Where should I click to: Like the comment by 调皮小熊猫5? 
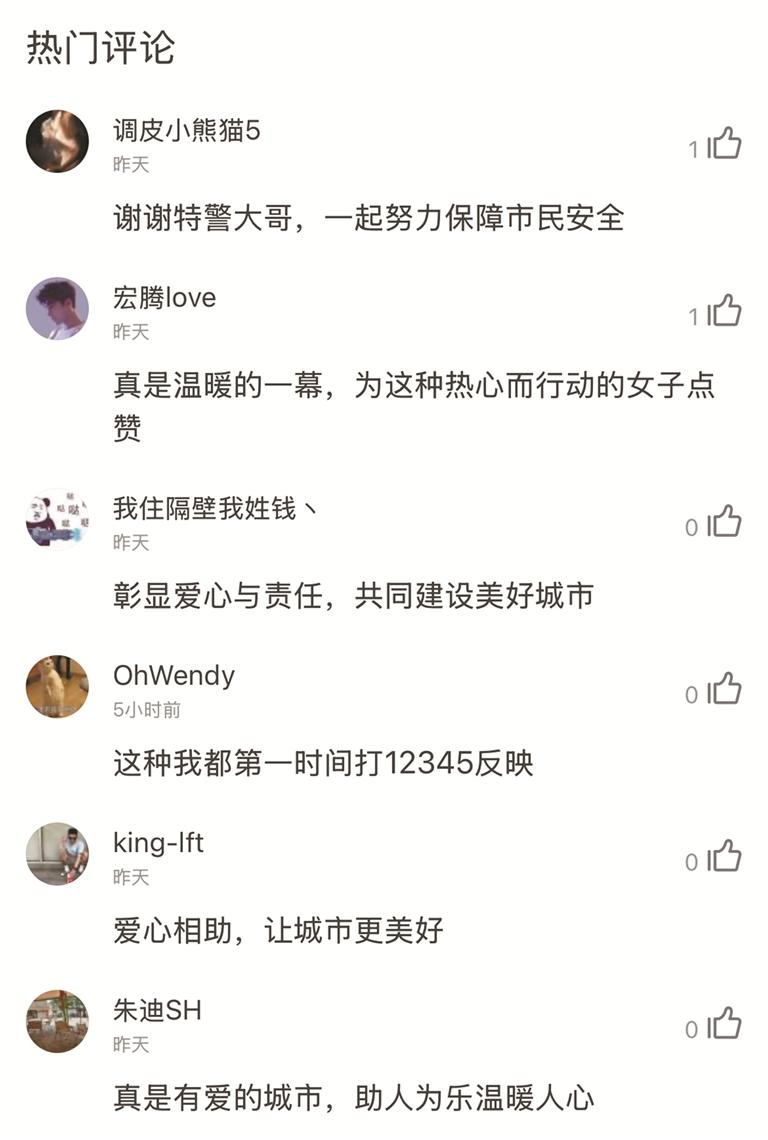coord(725,145)
